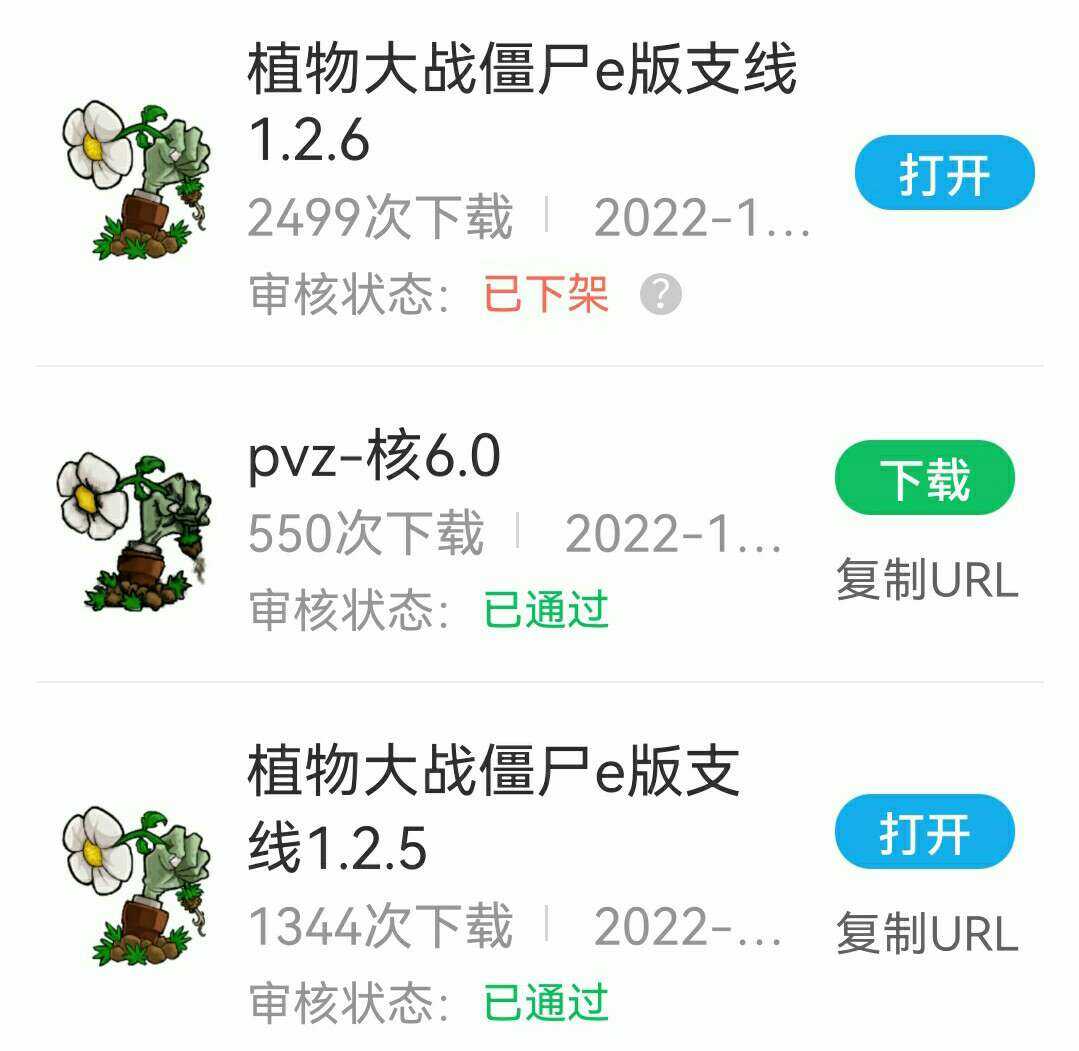Open 植物大战僵尸e版支线 1.2.6 app
Viewport: 1079px width, 1051px height.
point(944,174)
